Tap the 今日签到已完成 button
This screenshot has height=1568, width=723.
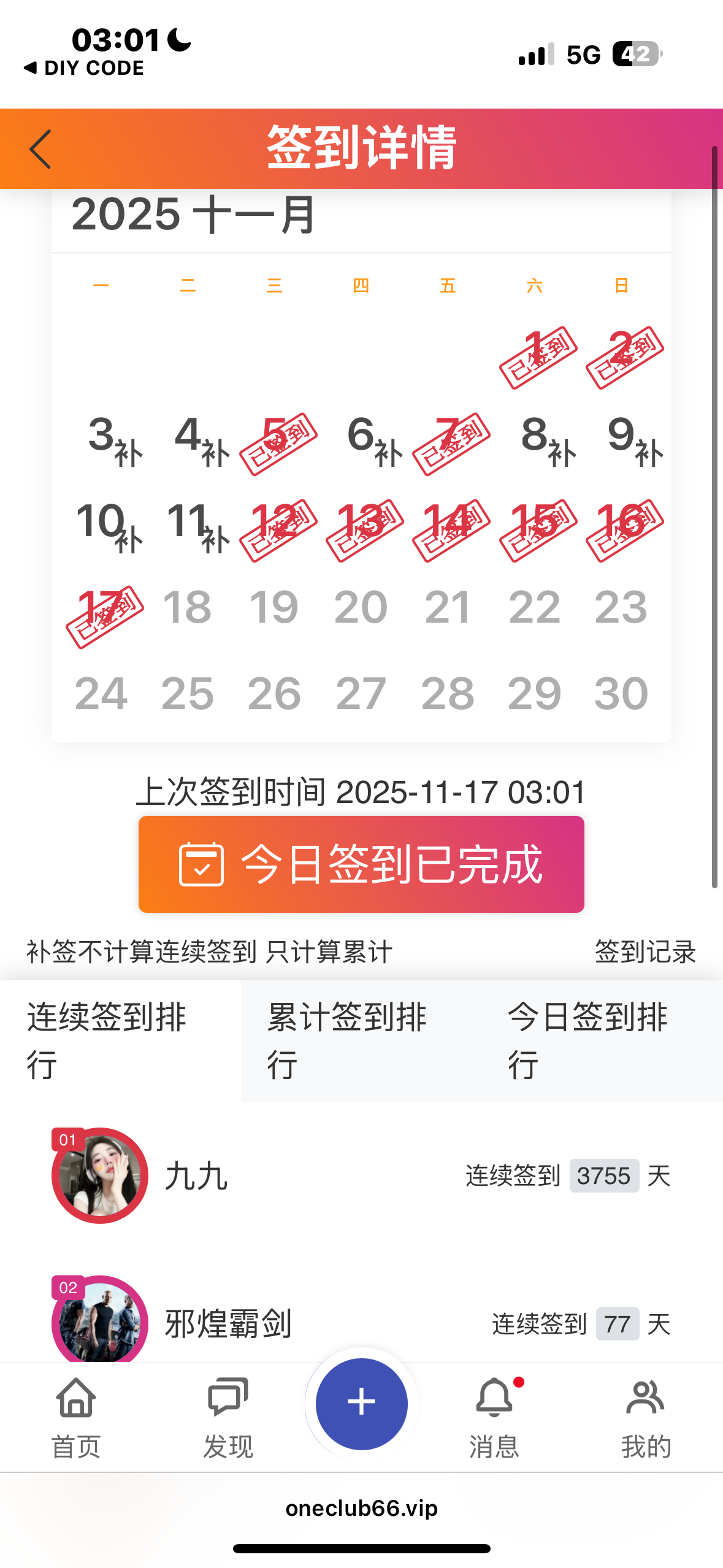361,865
